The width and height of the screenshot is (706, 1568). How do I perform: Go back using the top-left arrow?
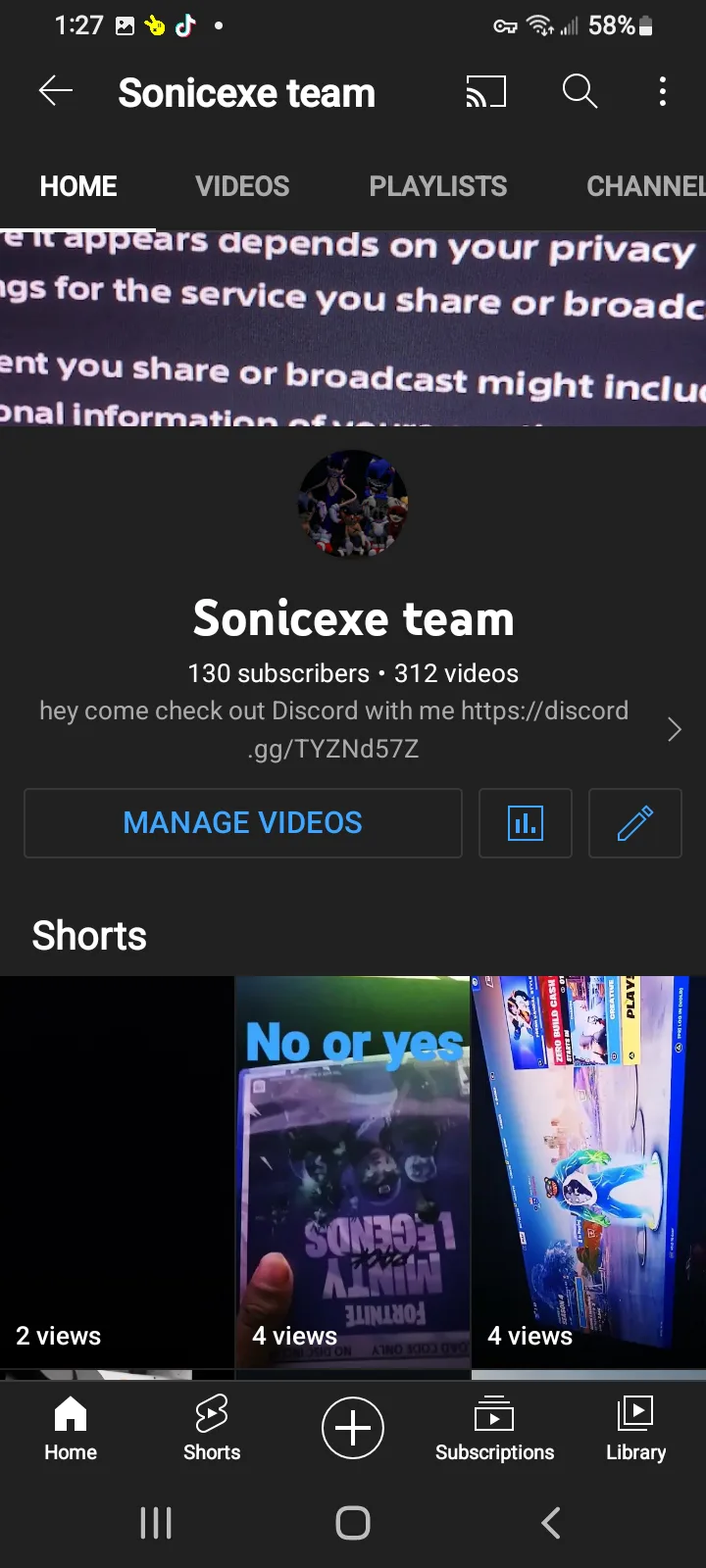(x=56, y=92)
